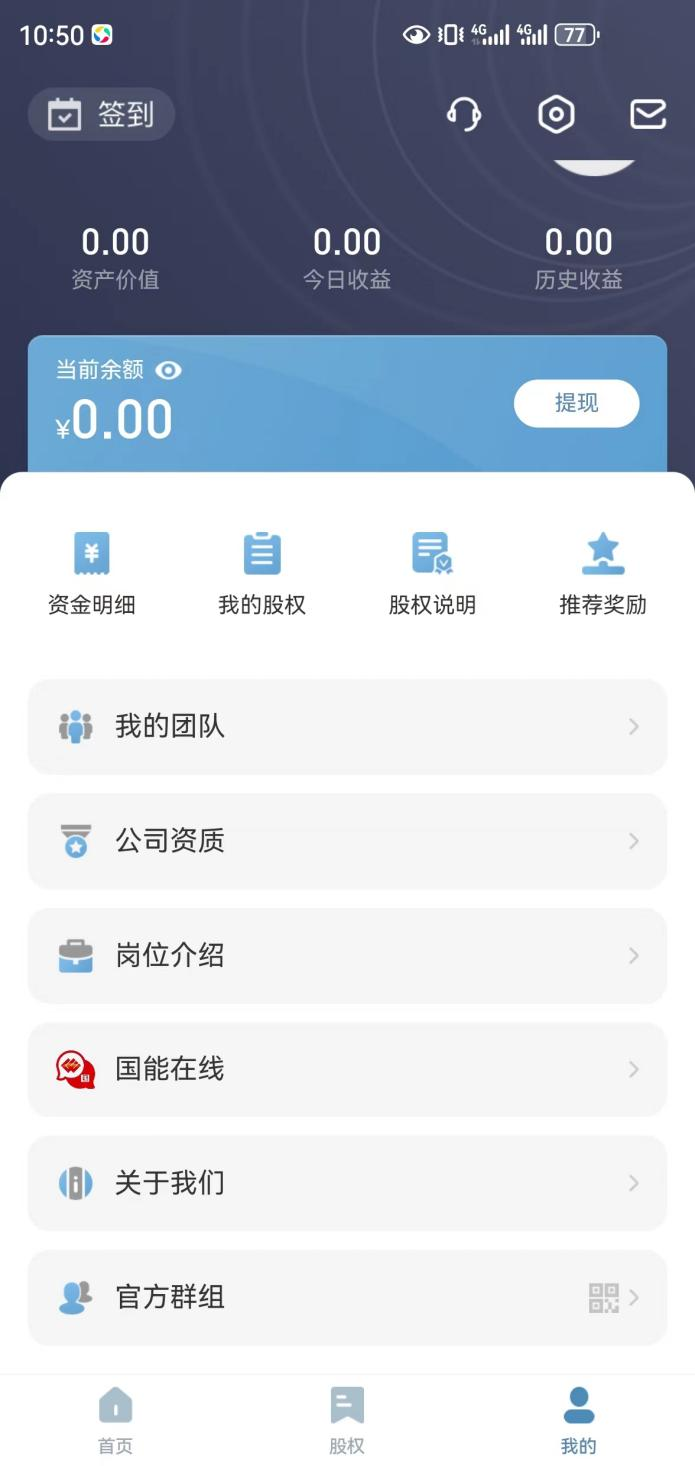Open customer service headset icon
Viewport: 695px width, 1466px height.
pos(463,115)
